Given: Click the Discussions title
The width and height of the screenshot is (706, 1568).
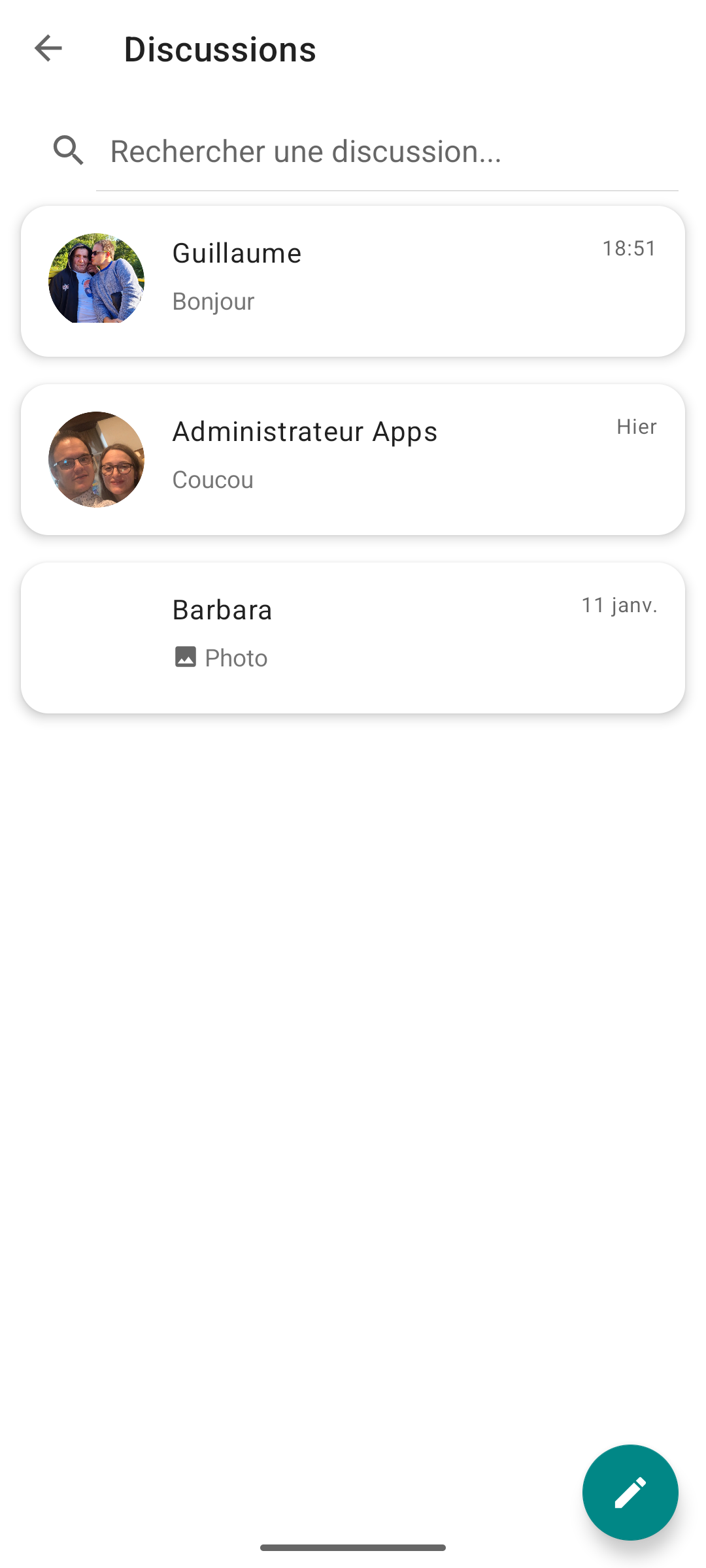Looking at the screenshot, I should (x=219, y=48).
